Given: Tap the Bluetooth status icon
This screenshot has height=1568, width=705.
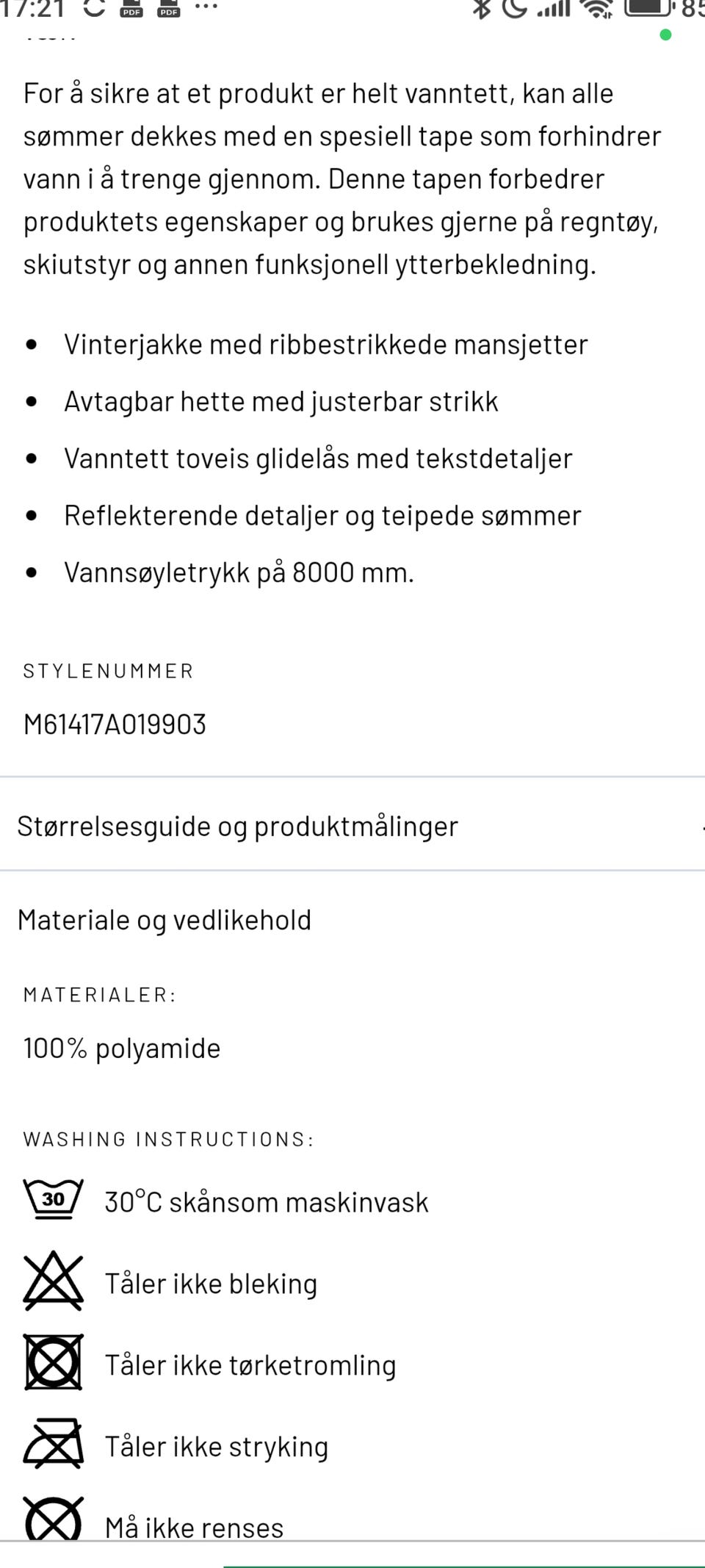Looking at the screenshot, I should coord(481,9).
